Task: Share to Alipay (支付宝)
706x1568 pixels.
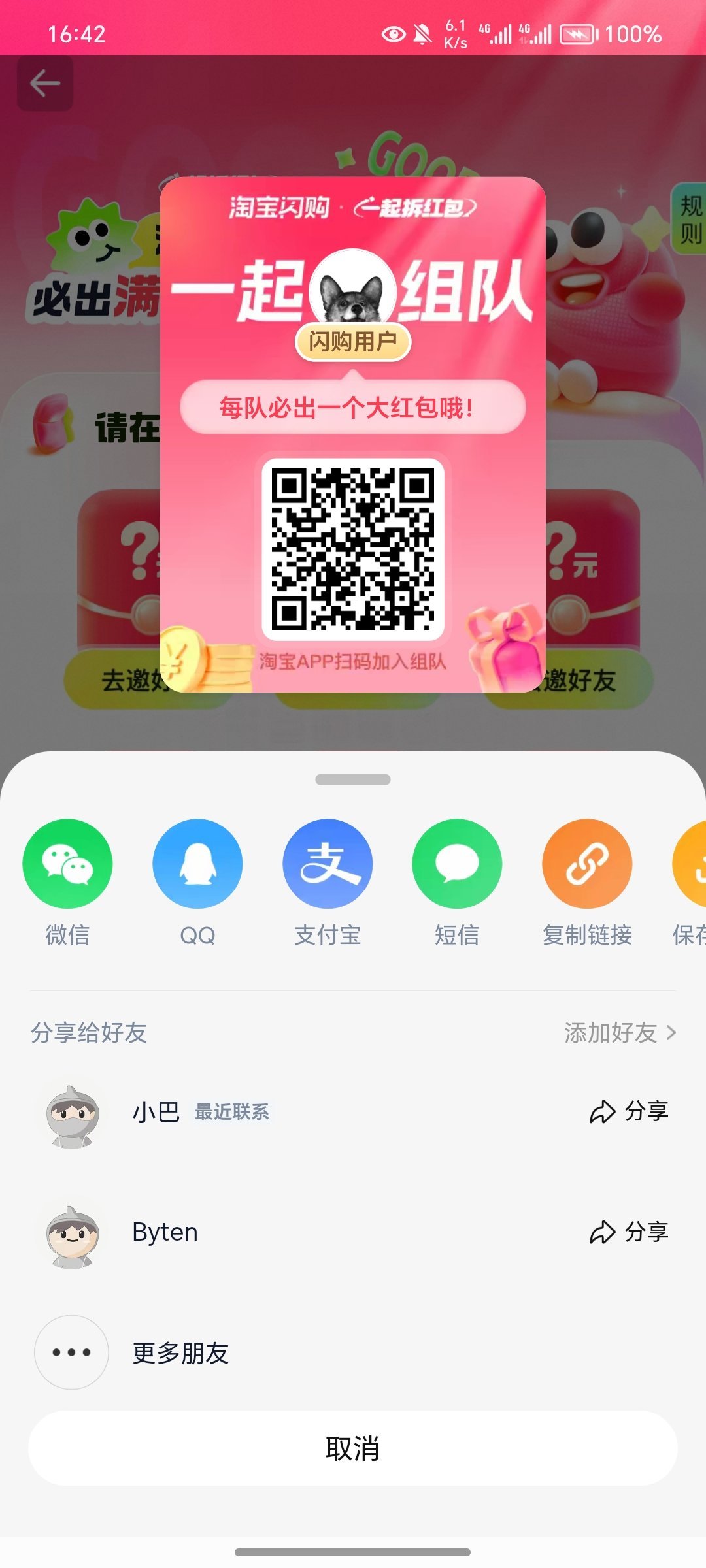Action: tap(328, 864)
